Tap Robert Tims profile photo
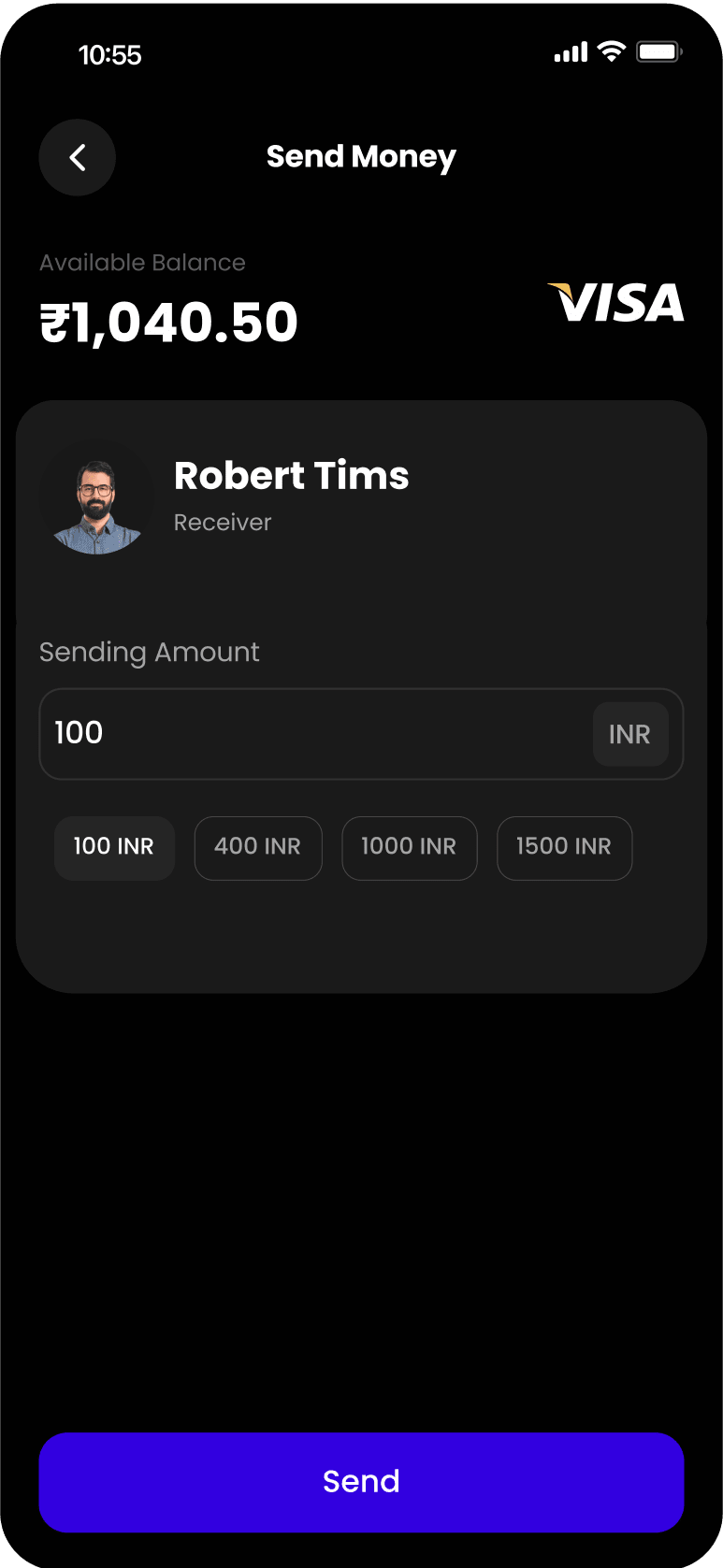The image size is (723, 1568). (x=96, y=496)
